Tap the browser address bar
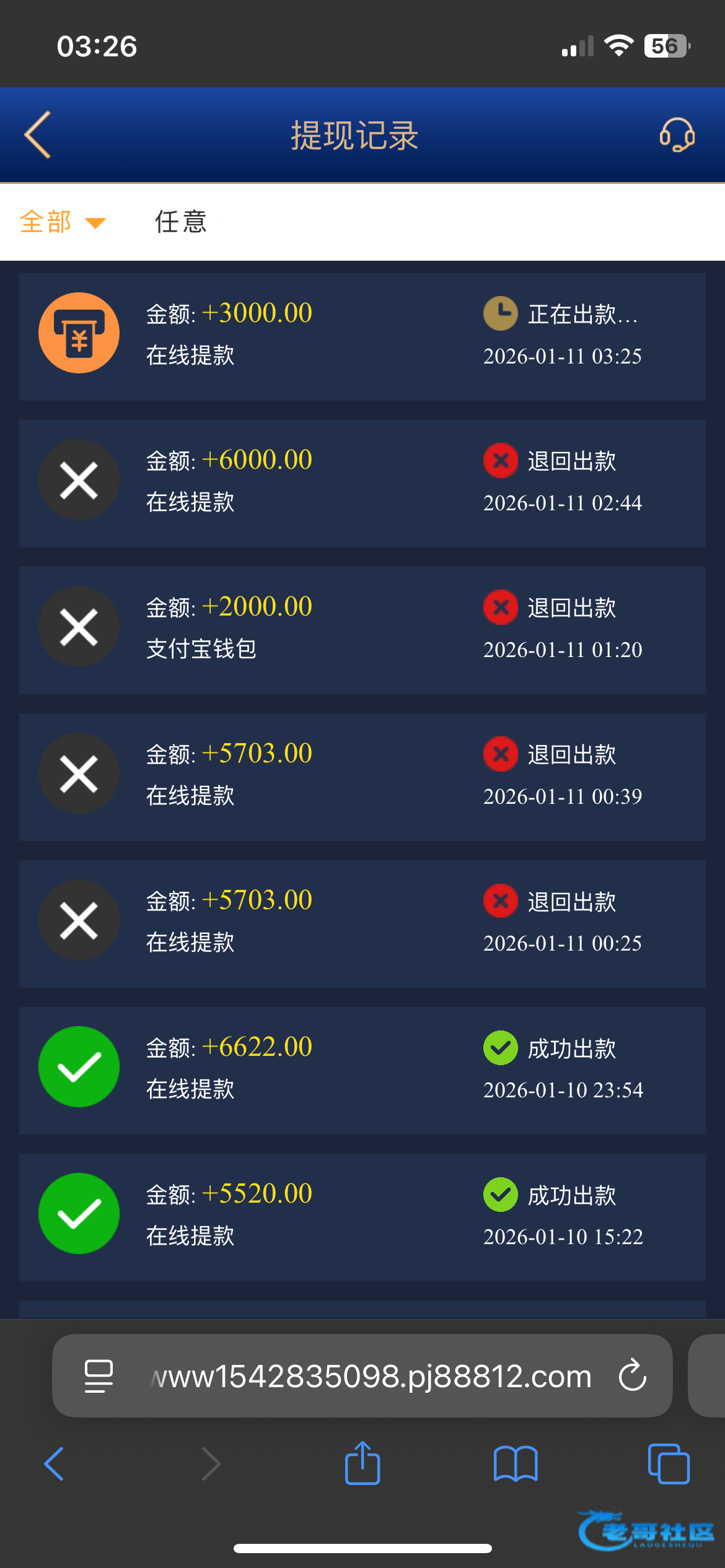725x1568 pixels. (x=372, y=1376)
